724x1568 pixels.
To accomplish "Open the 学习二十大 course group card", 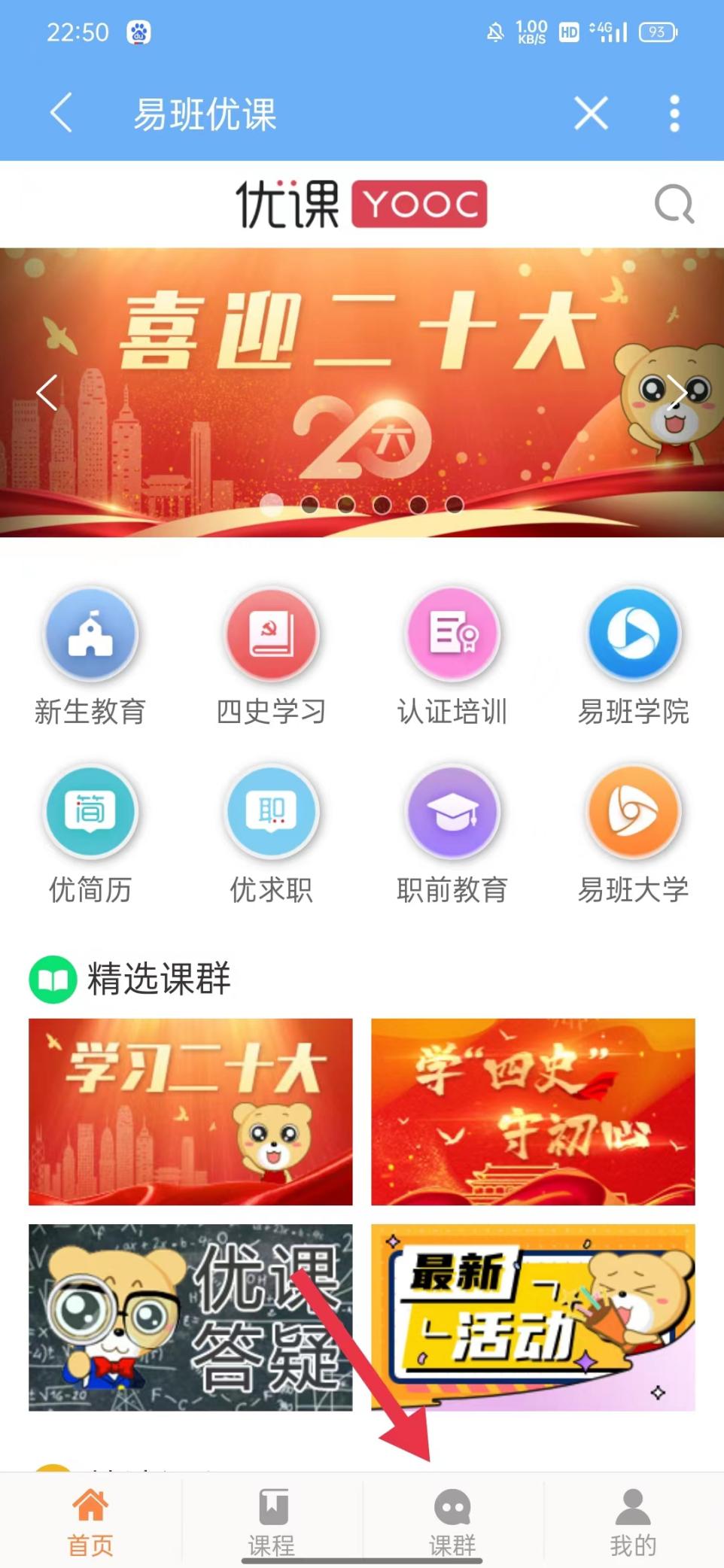I will [x=190, y=1111].
